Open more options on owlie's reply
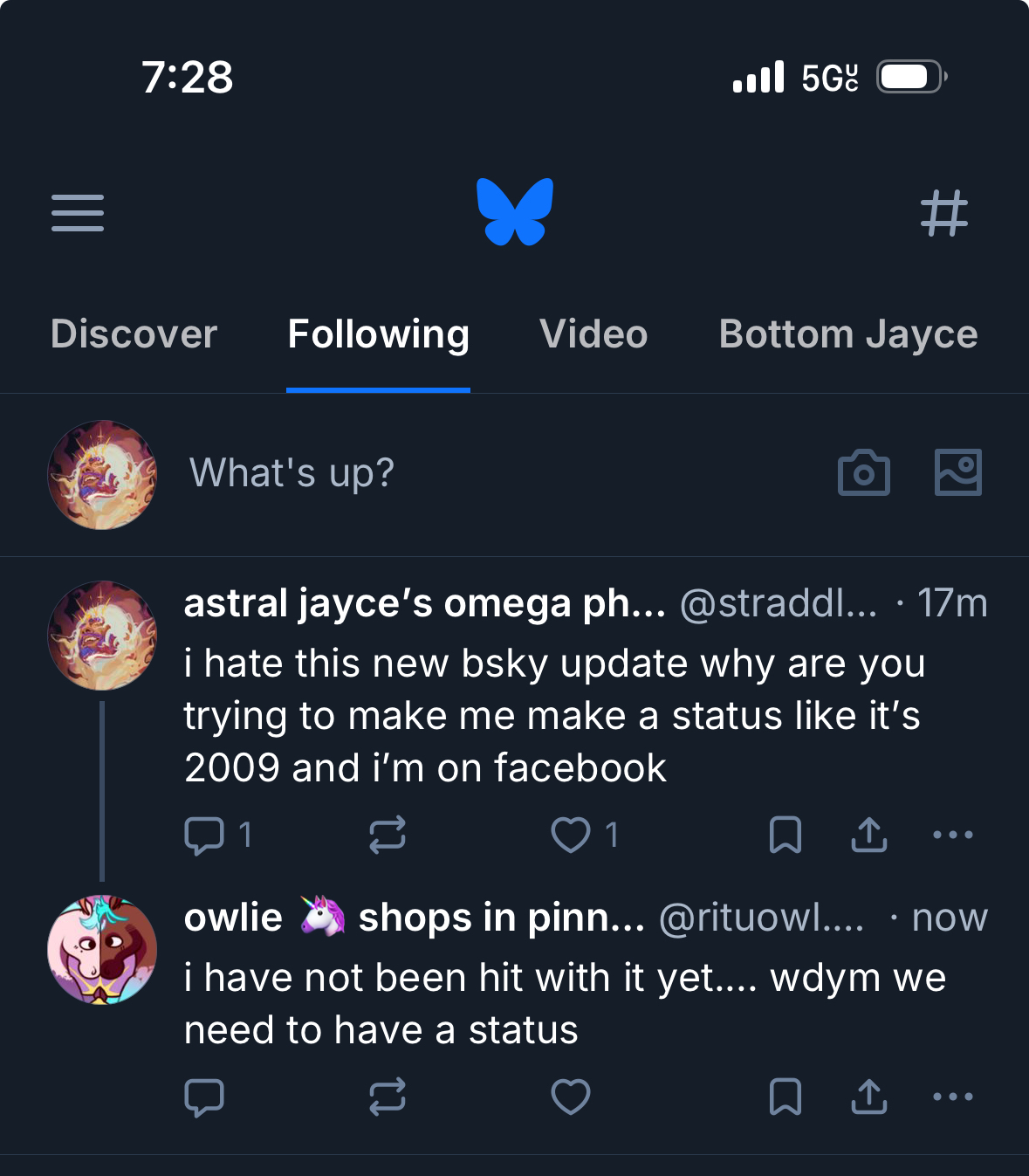The image size is (1029, 1176). tap(952, 1097)
